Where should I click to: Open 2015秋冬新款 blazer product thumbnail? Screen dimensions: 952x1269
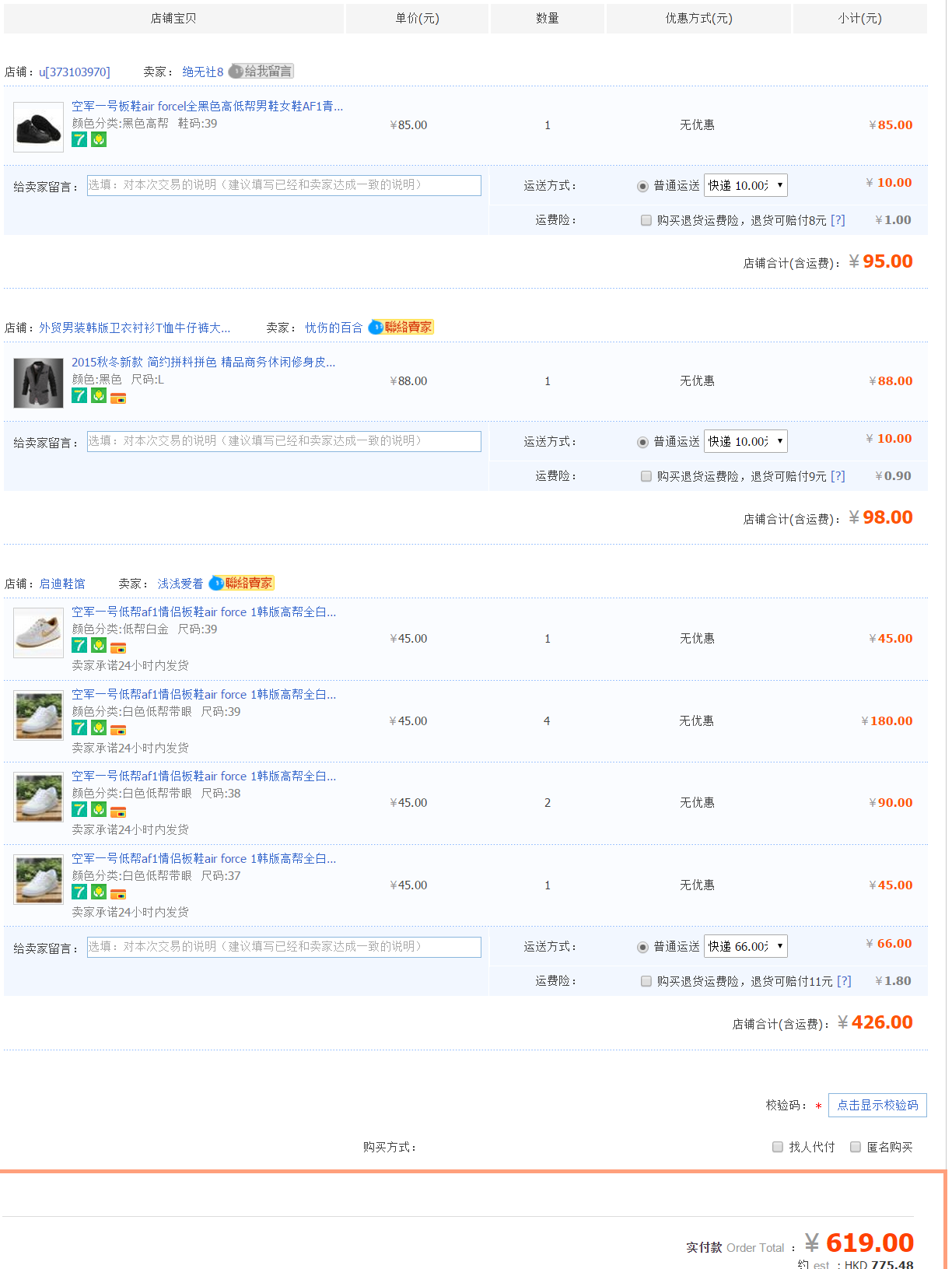[x=38, y=383]
